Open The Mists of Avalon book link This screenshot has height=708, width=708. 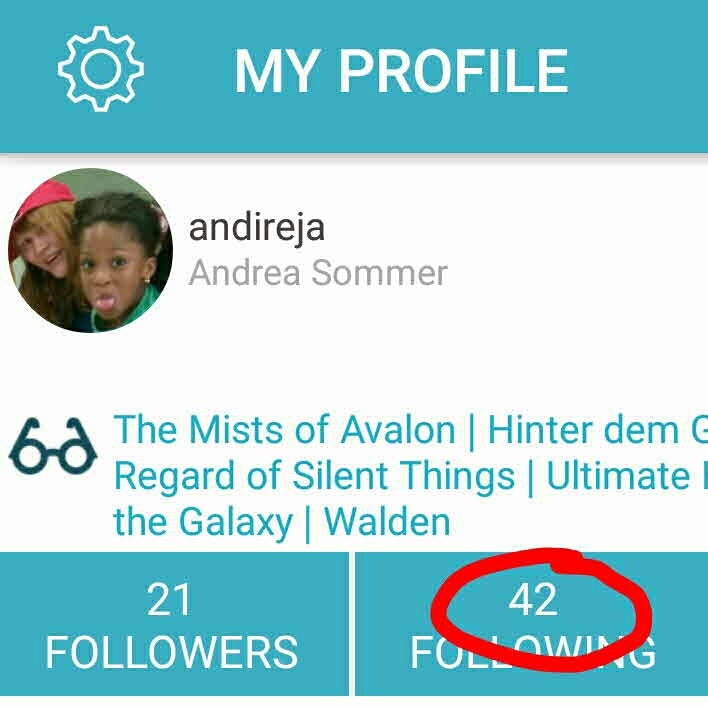(284, 431)
